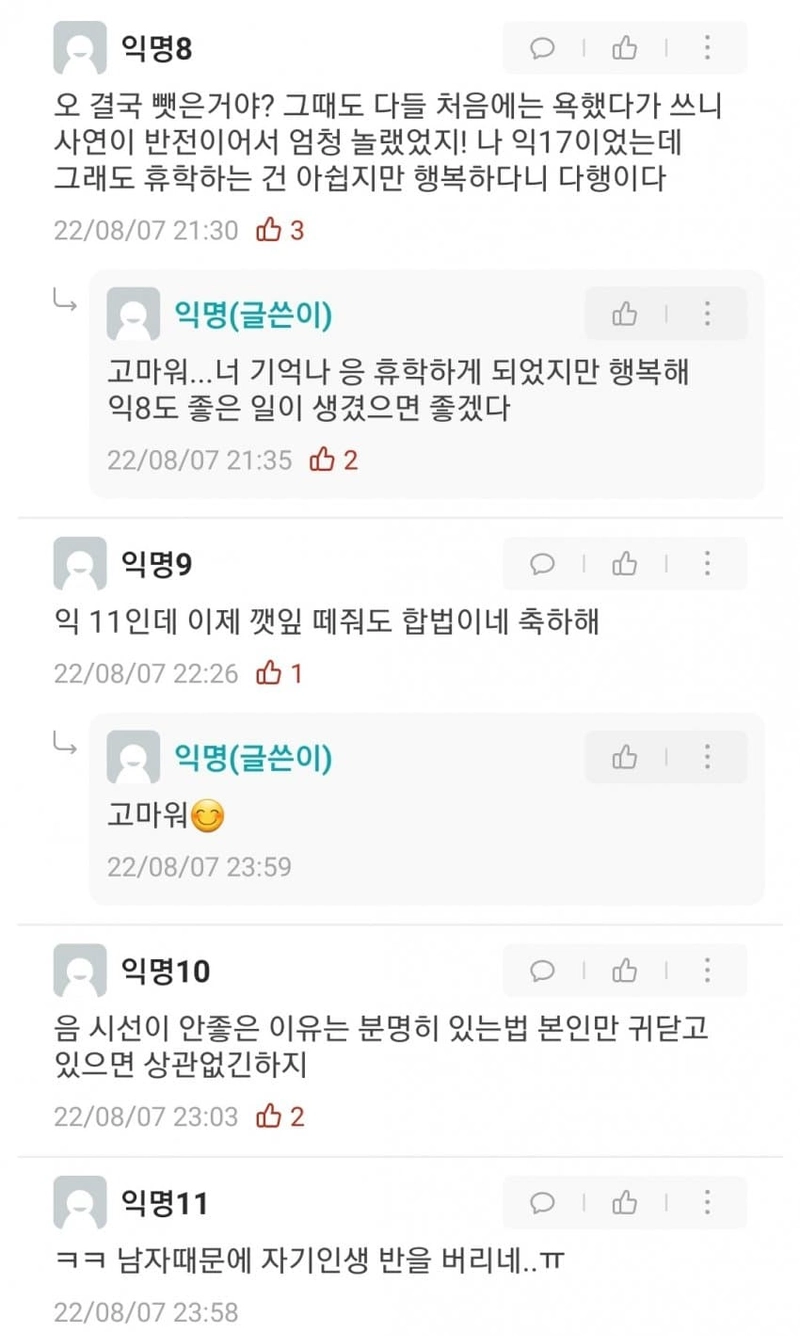Like 익명11's comment
The image size is (800, 1336).
tap(625, 1202)
